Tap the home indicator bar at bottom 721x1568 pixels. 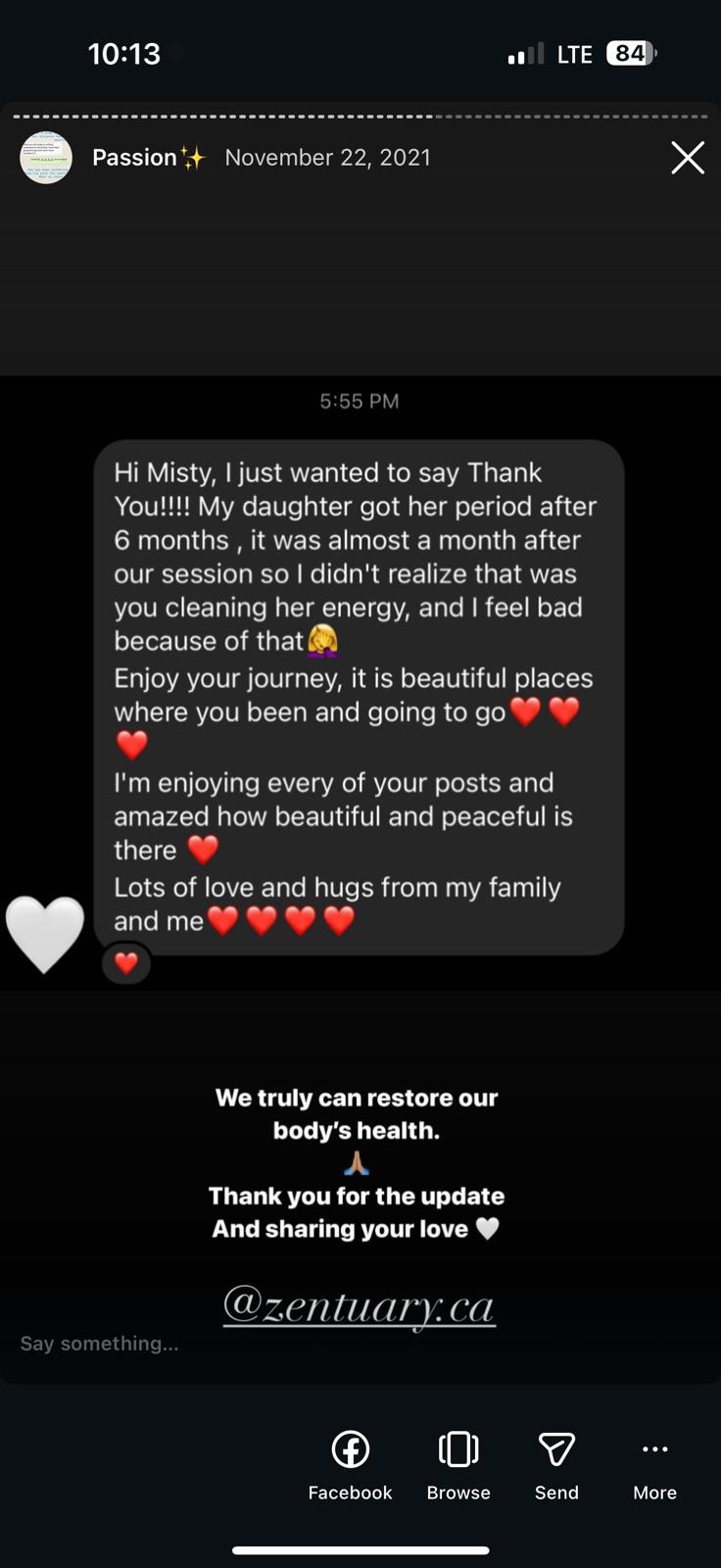point(360,1551)
